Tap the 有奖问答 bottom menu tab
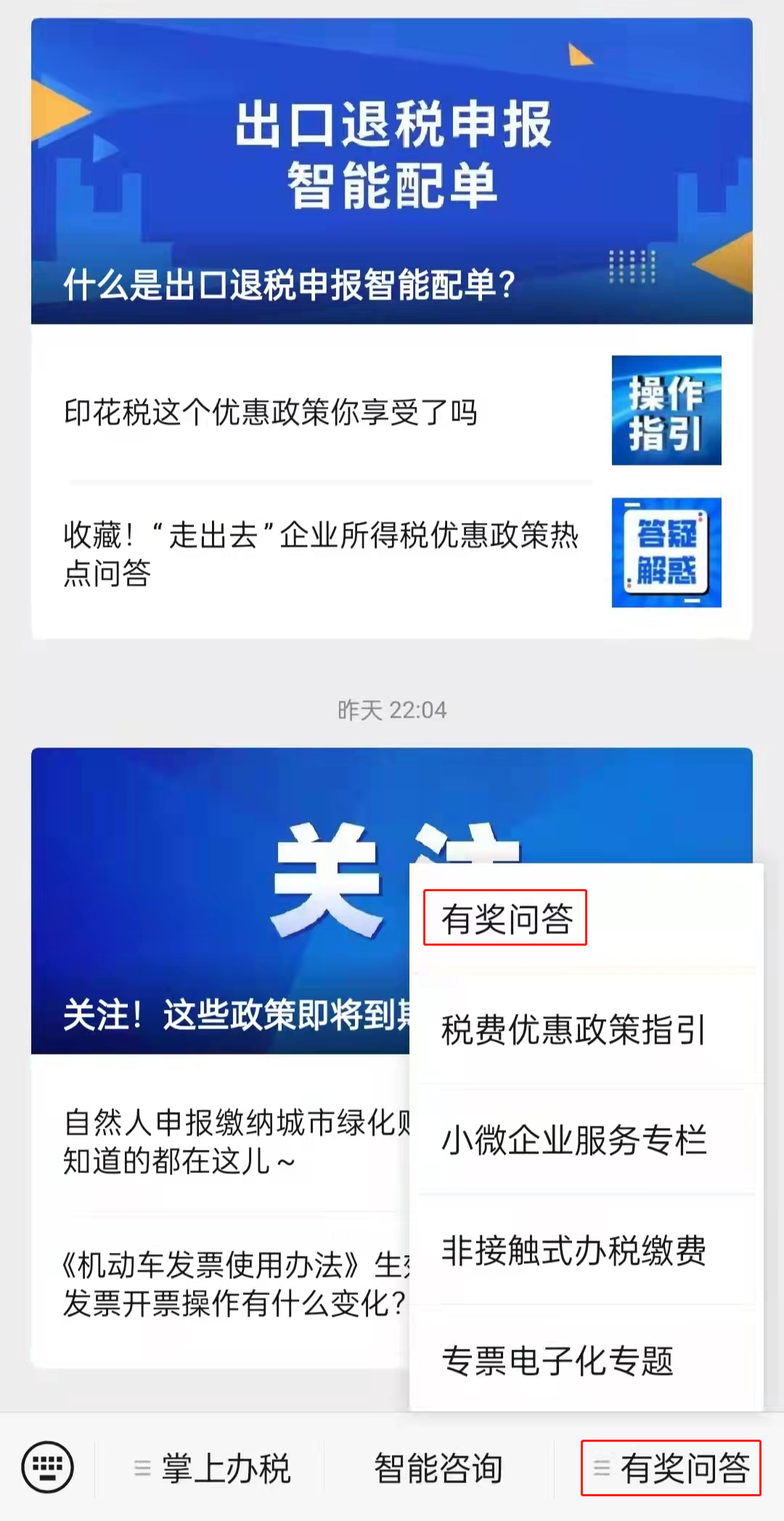 coord(671,1469)
